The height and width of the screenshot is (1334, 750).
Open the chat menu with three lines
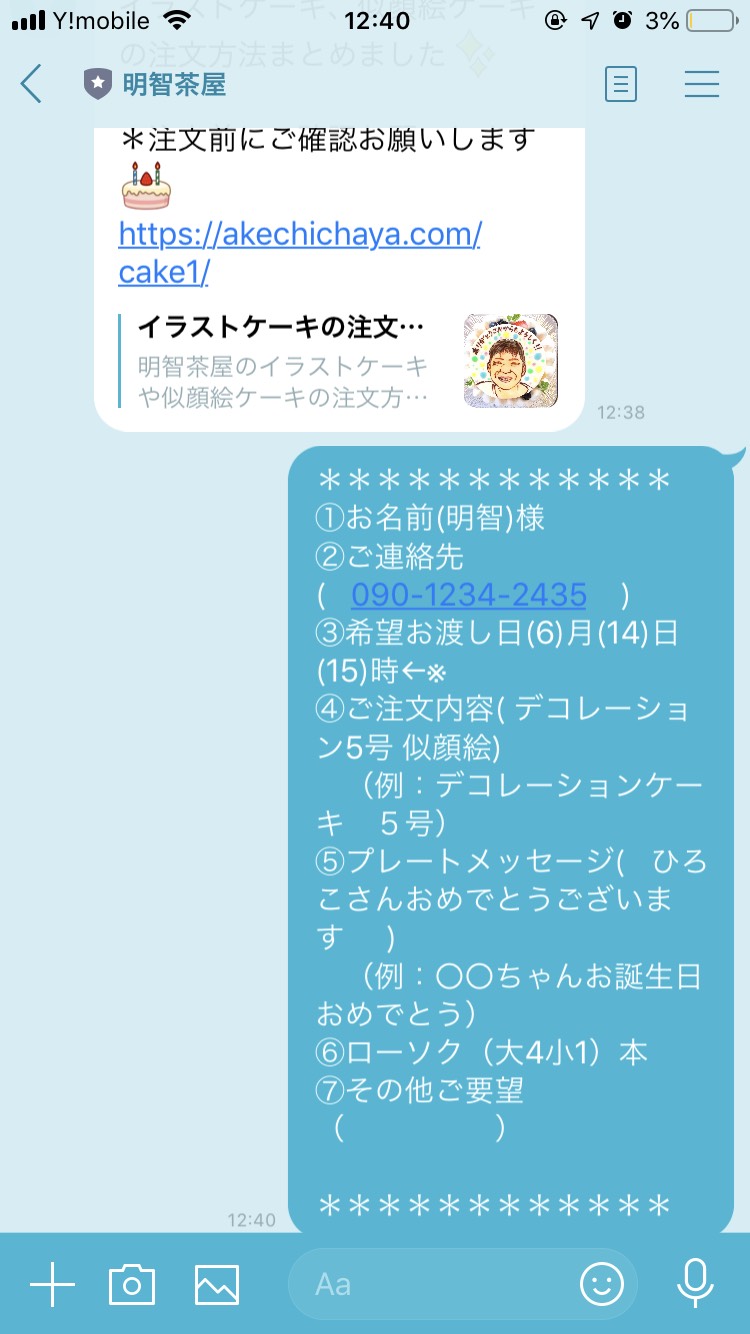pyautogui.click(x=702, y=84)
